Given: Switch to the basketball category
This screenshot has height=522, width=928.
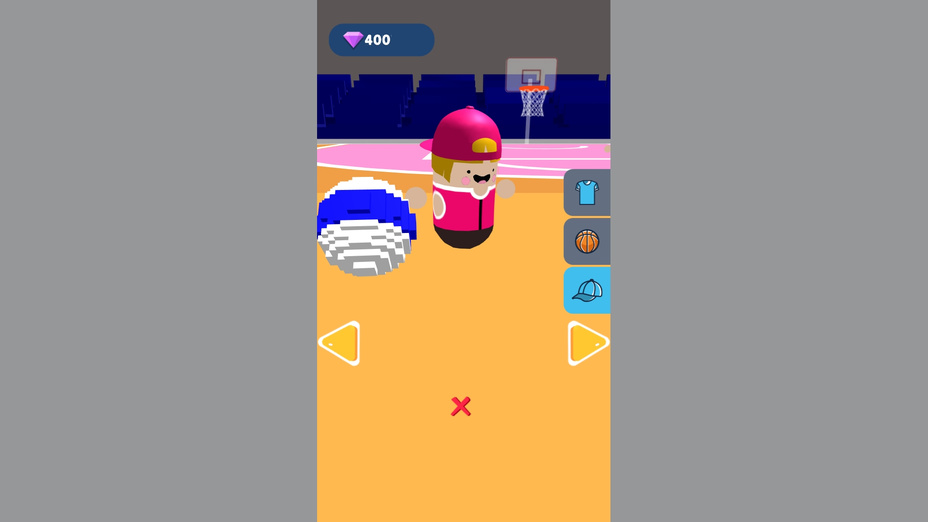Looking at the screenshot, I should point(587,242).
